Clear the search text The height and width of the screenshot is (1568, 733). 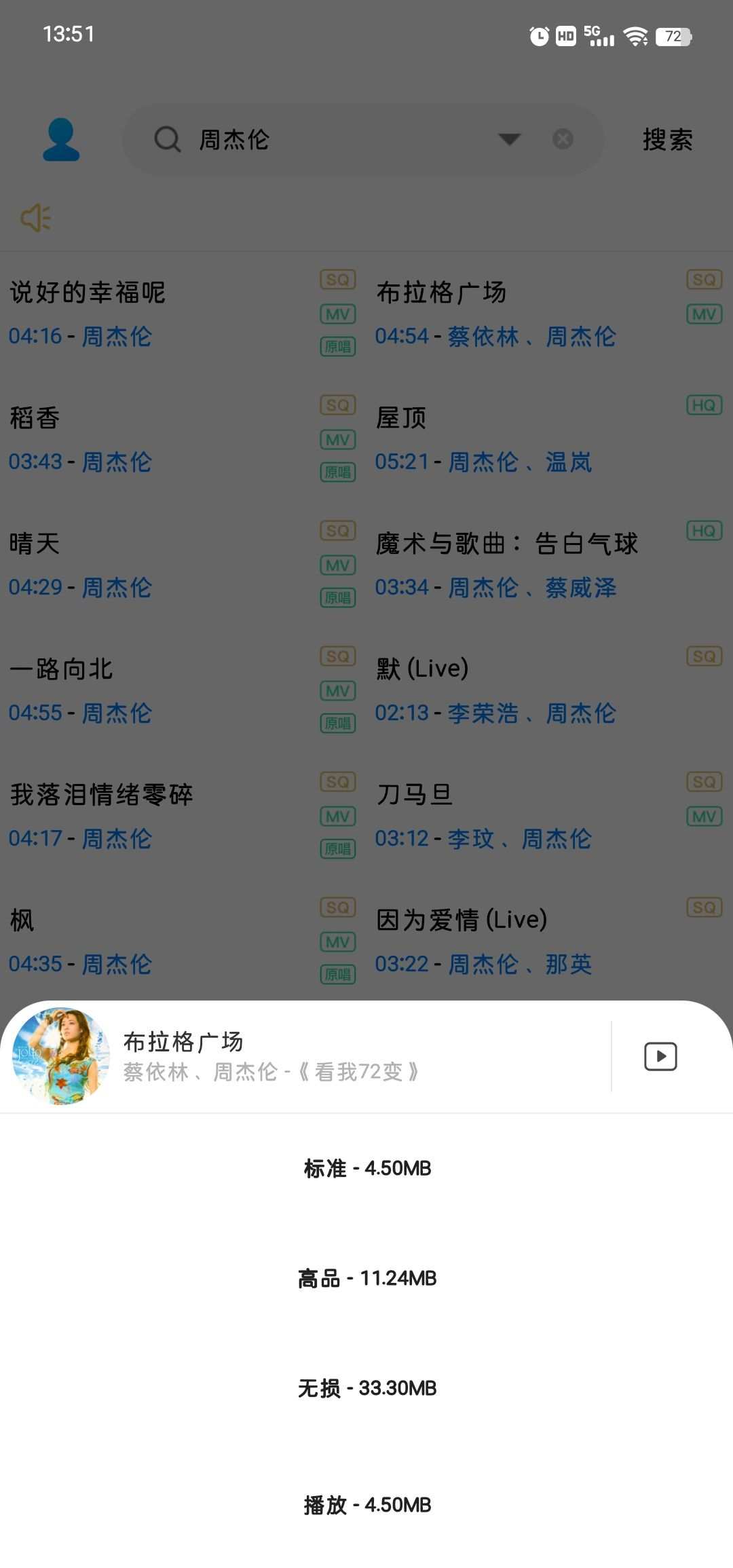(x=563, y=140)
